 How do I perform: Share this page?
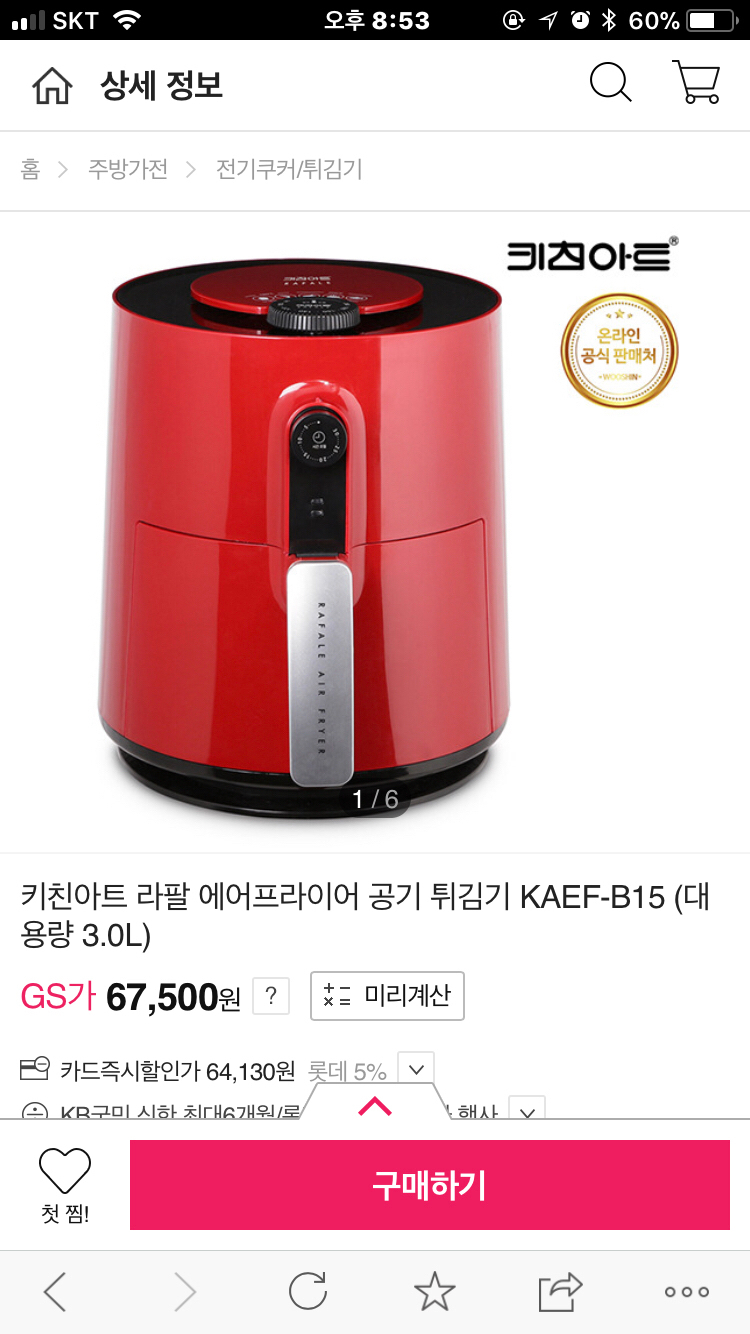(x=560, y=1292)
